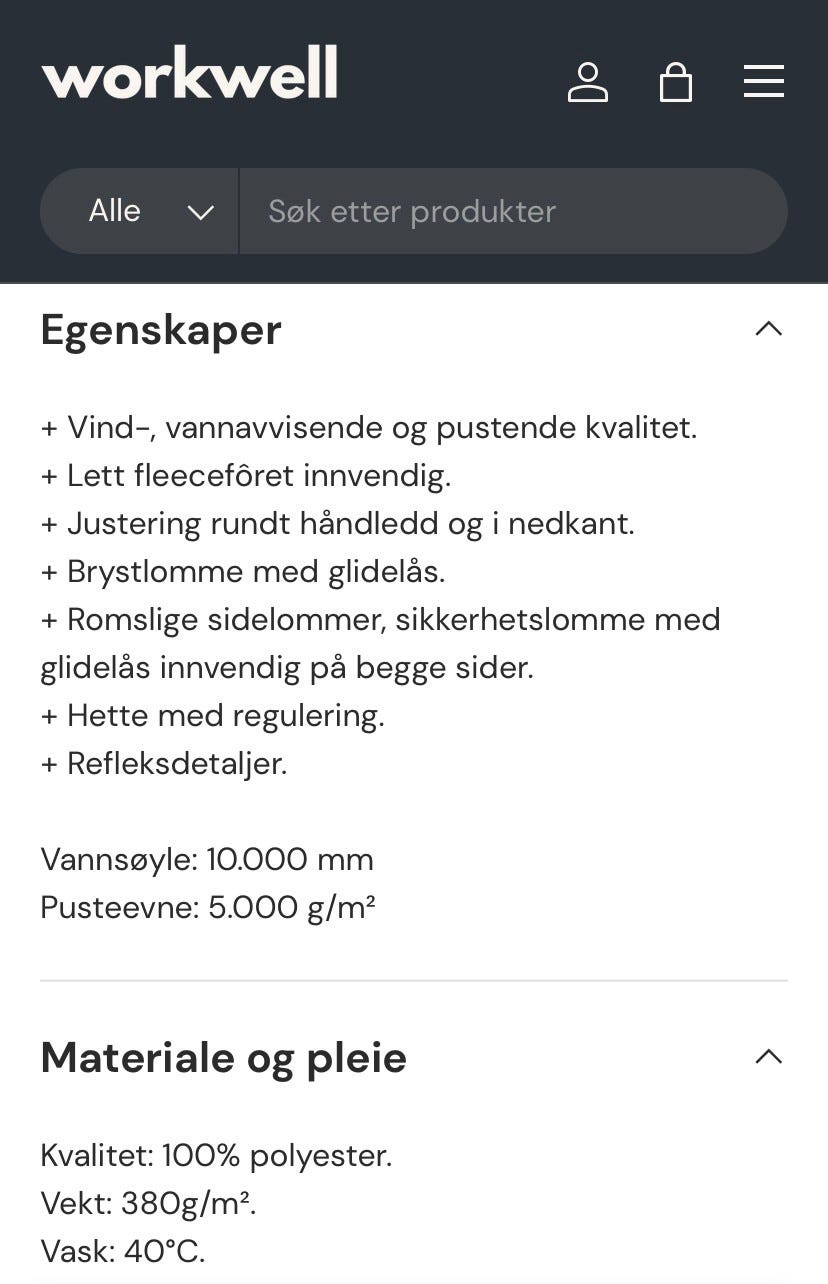Tap the navigation menu icon top right
The height and width of the screenshot is (1284, 828).
click(x=763, y=81)
